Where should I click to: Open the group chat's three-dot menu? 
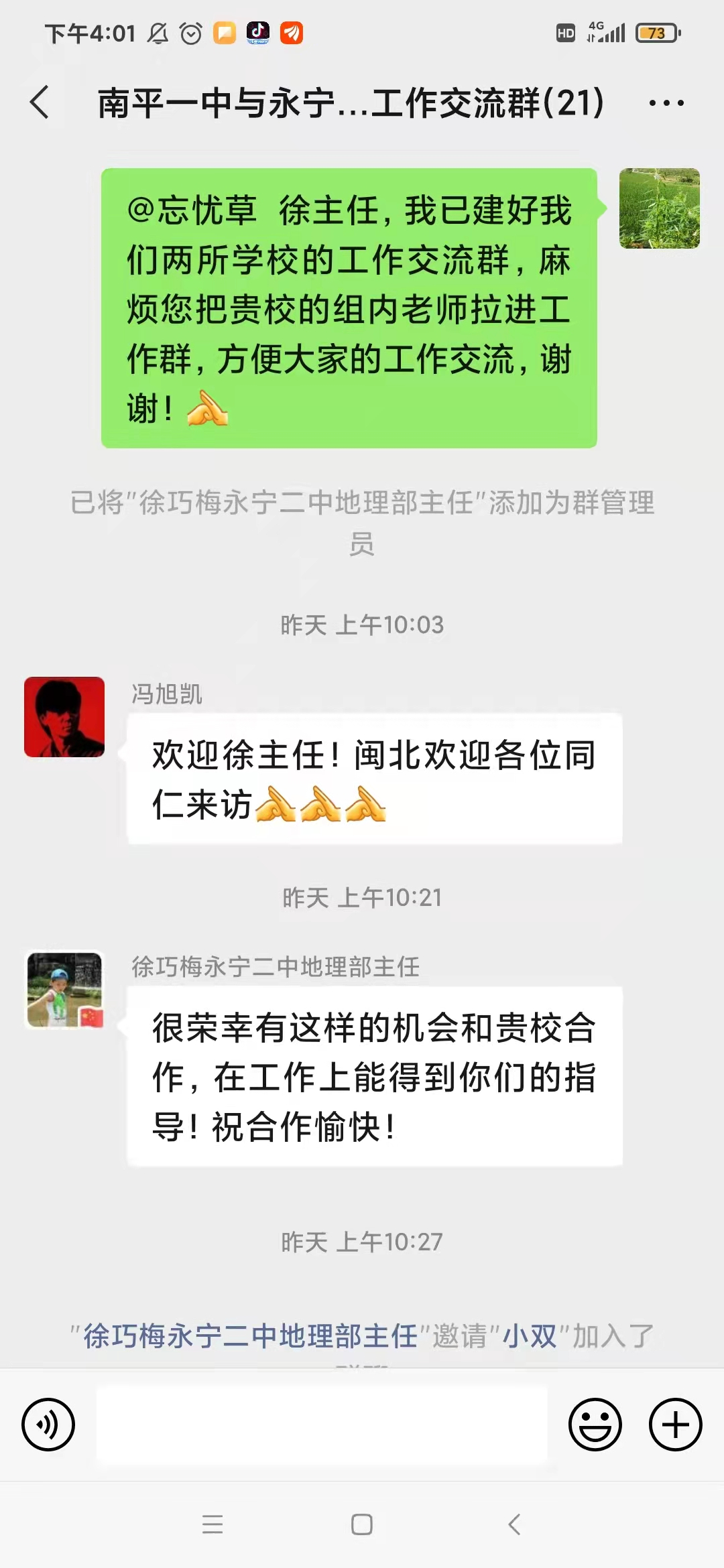coord(666,103)
